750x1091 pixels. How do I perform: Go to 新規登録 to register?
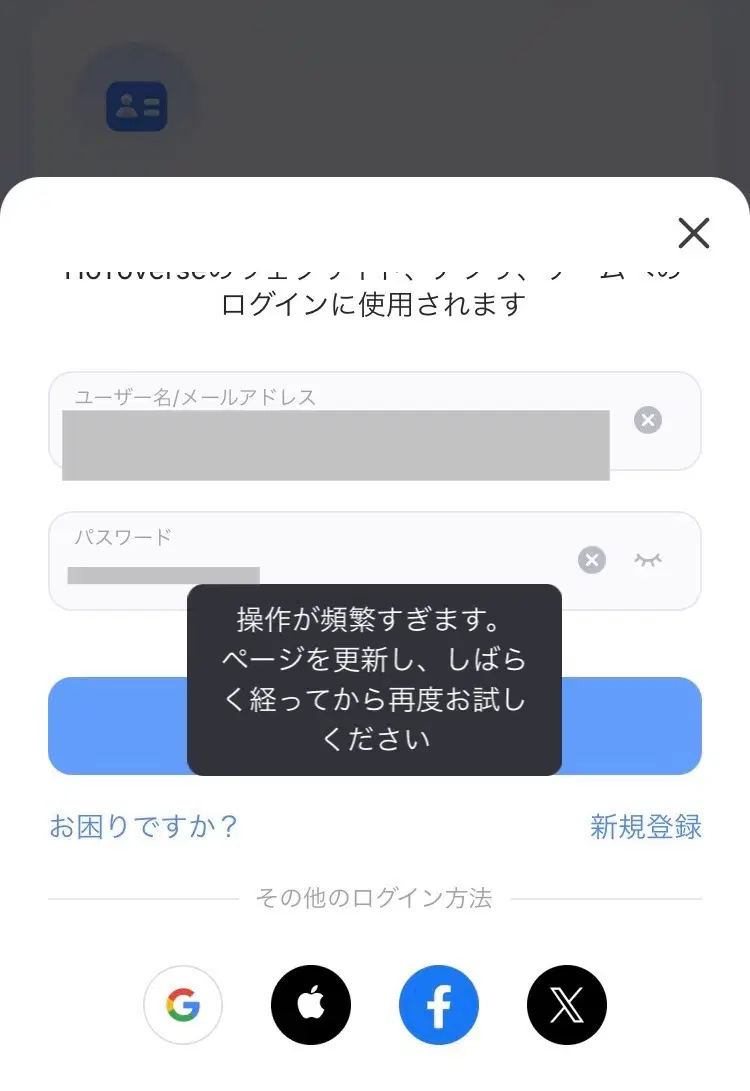click(x=645, y=827)
